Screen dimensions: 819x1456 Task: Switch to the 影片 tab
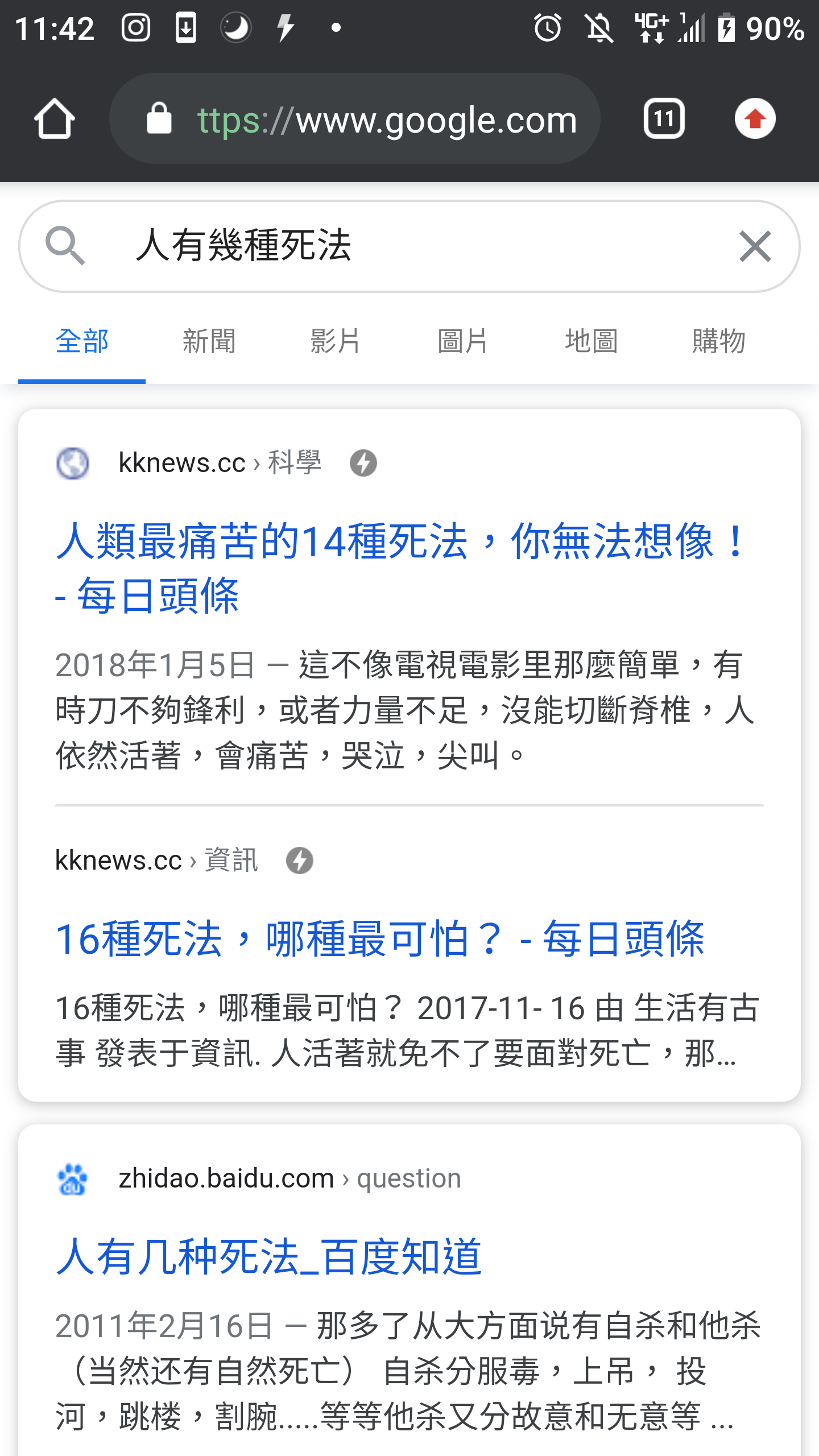point(336,341)
